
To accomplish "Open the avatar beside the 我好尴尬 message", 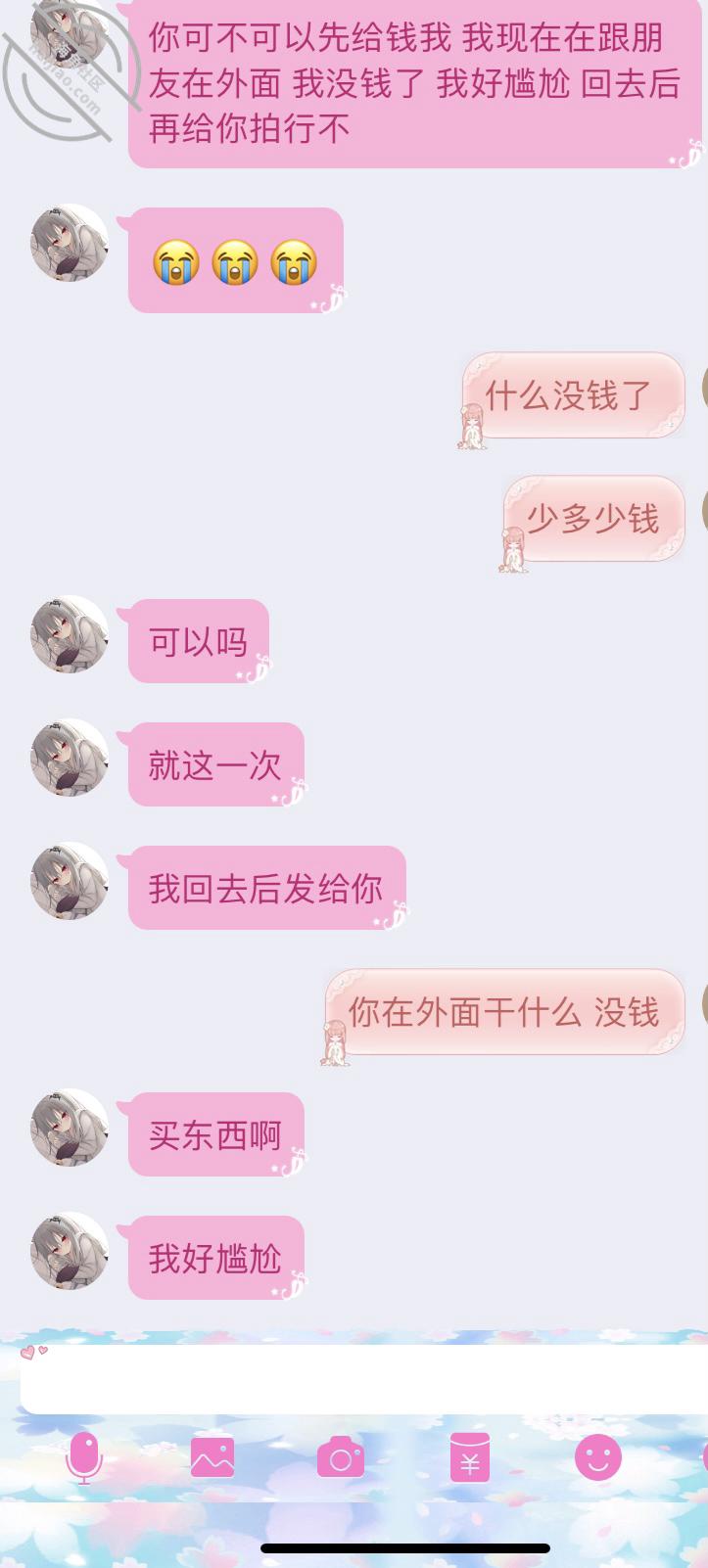I will pos(70,1251).
